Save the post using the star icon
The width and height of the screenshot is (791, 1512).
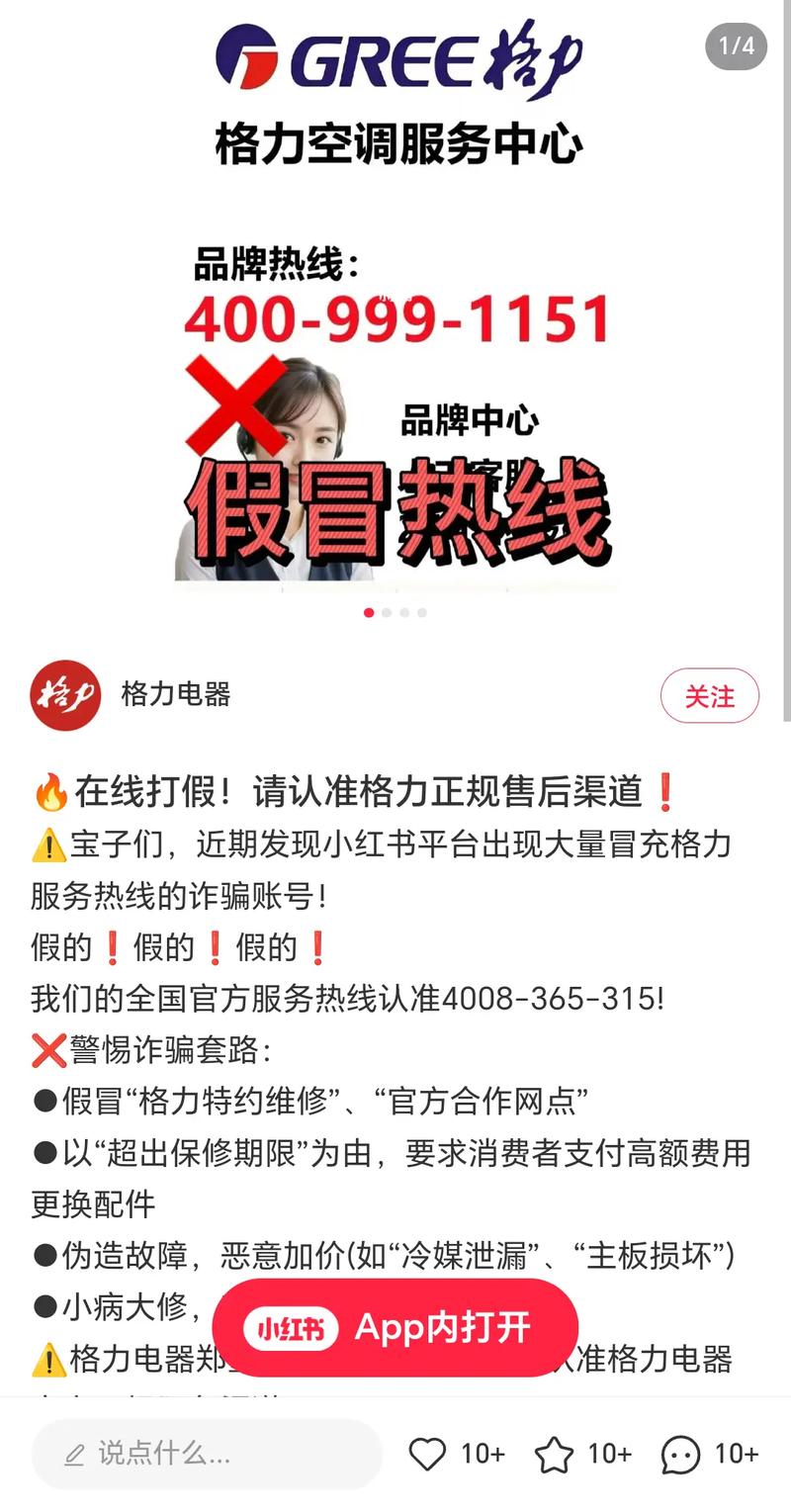click(x=554, y=1455)
